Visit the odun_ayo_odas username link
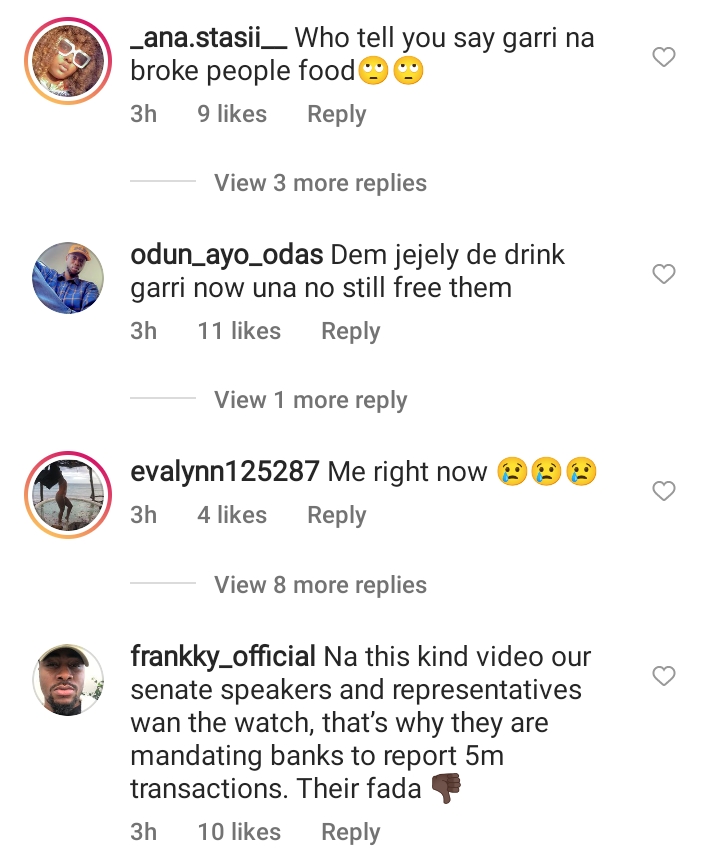 point(226,255)
